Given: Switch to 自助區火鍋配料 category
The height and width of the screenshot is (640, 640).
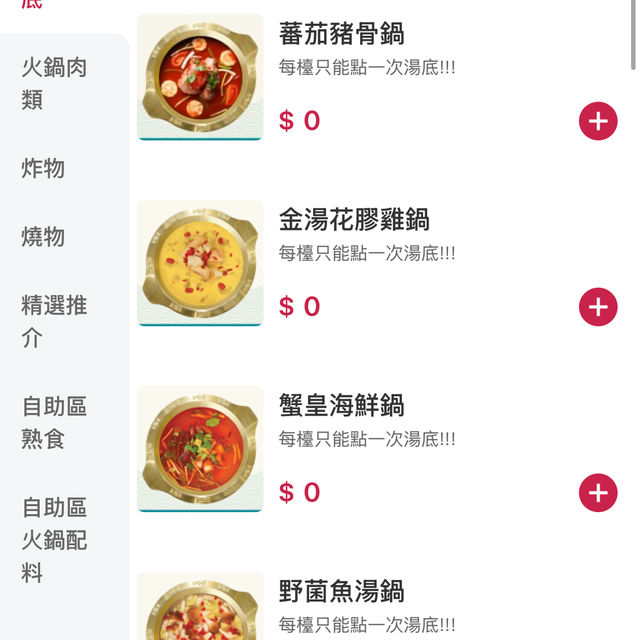Looking at the screenshot, I should click(x=55, y=540).
